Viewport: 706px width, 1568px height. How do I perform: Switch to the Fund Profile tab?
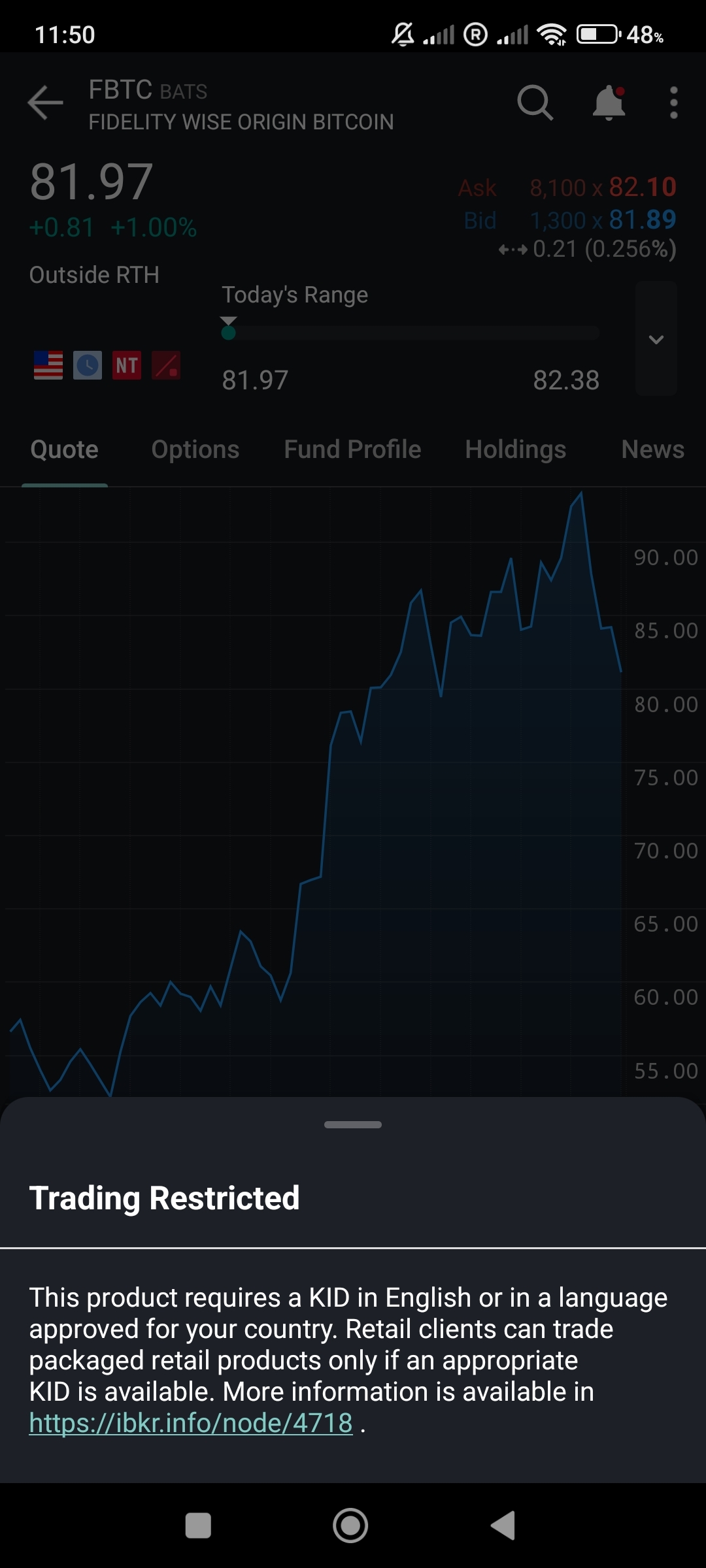pos(352,449)
